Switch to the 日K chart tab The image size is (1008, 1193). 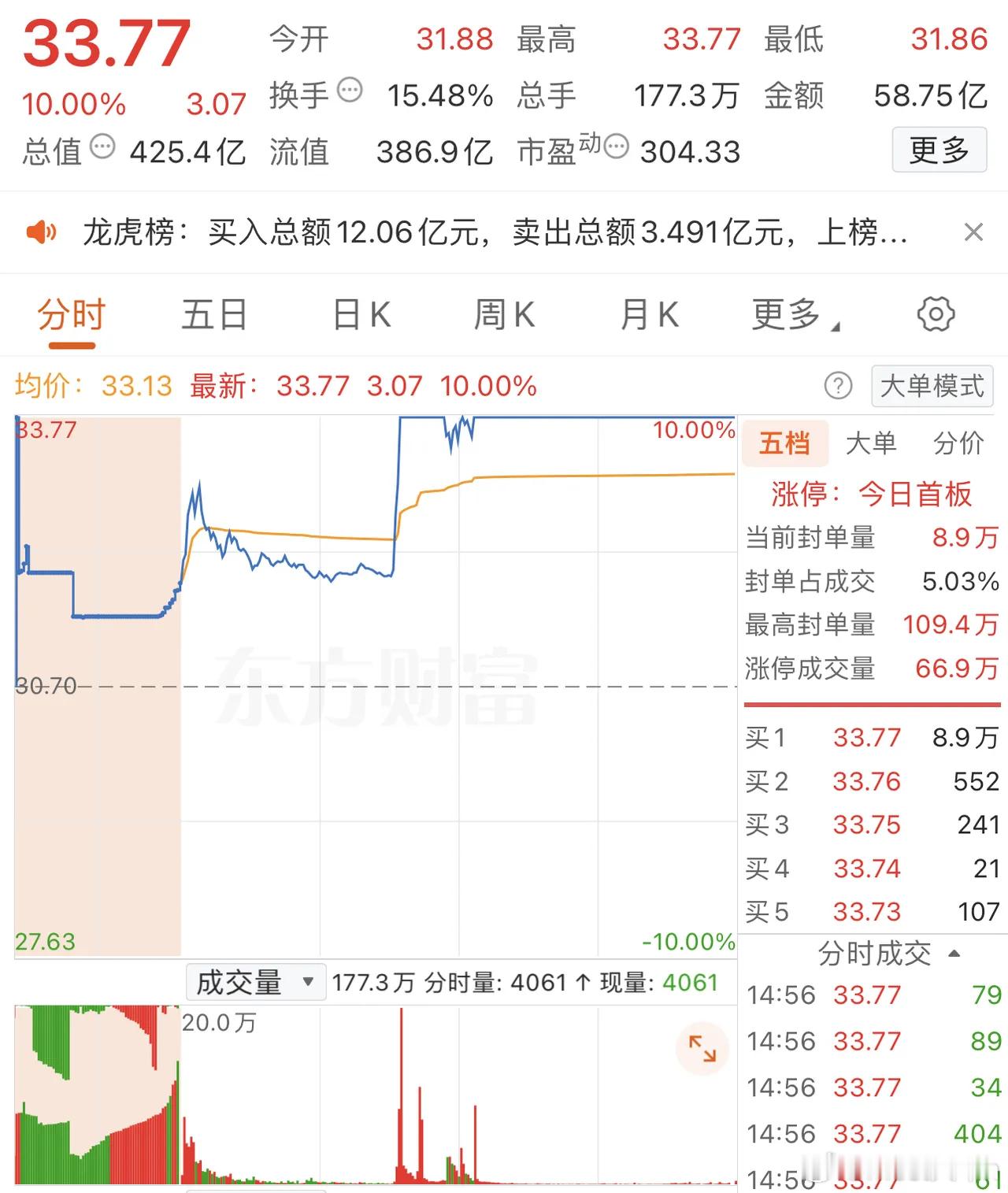pyautogui.click(x=360, y=313)
